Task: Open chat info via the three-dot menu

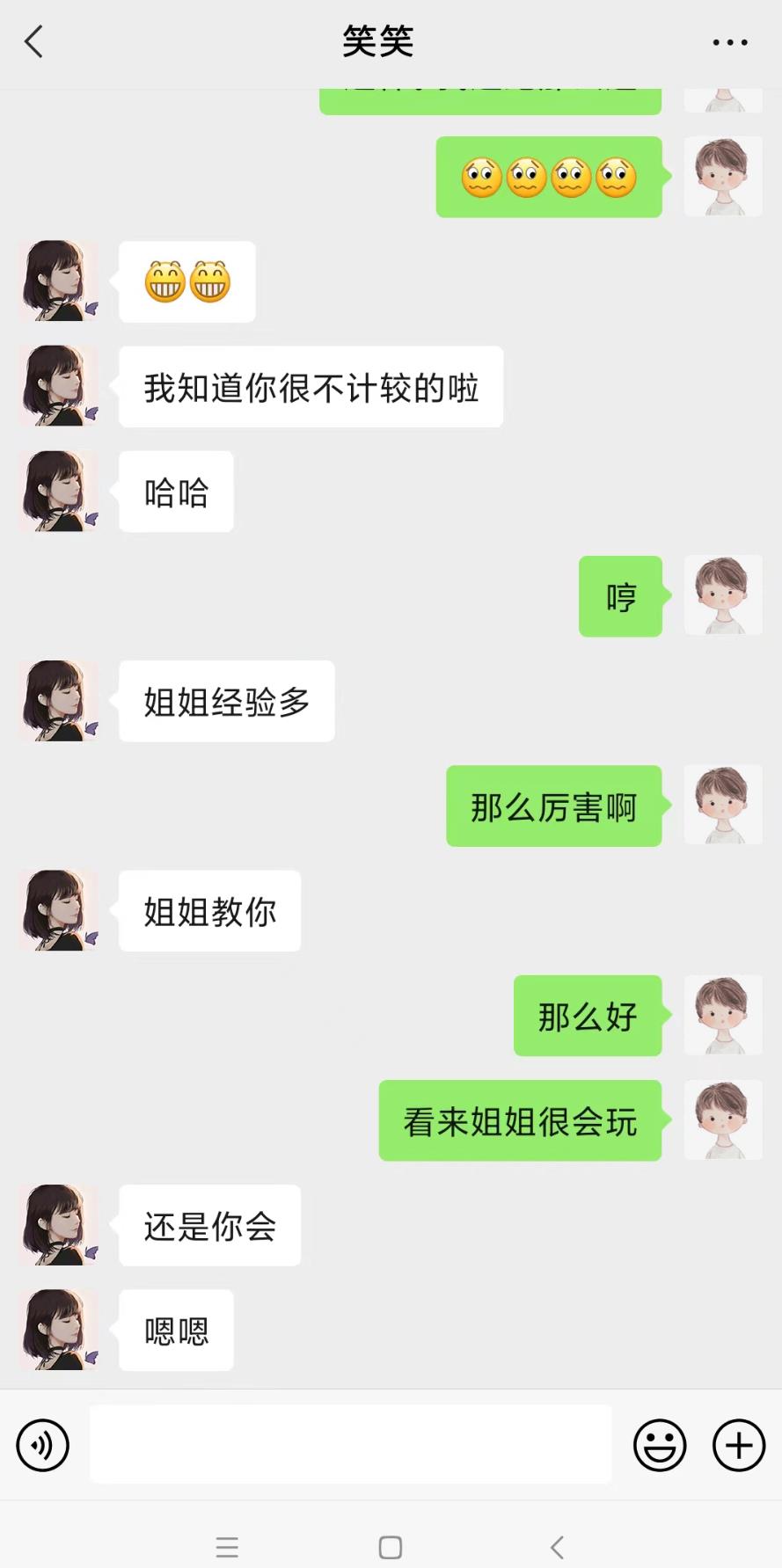Action: pyautogui.click(x=729, y=42)
